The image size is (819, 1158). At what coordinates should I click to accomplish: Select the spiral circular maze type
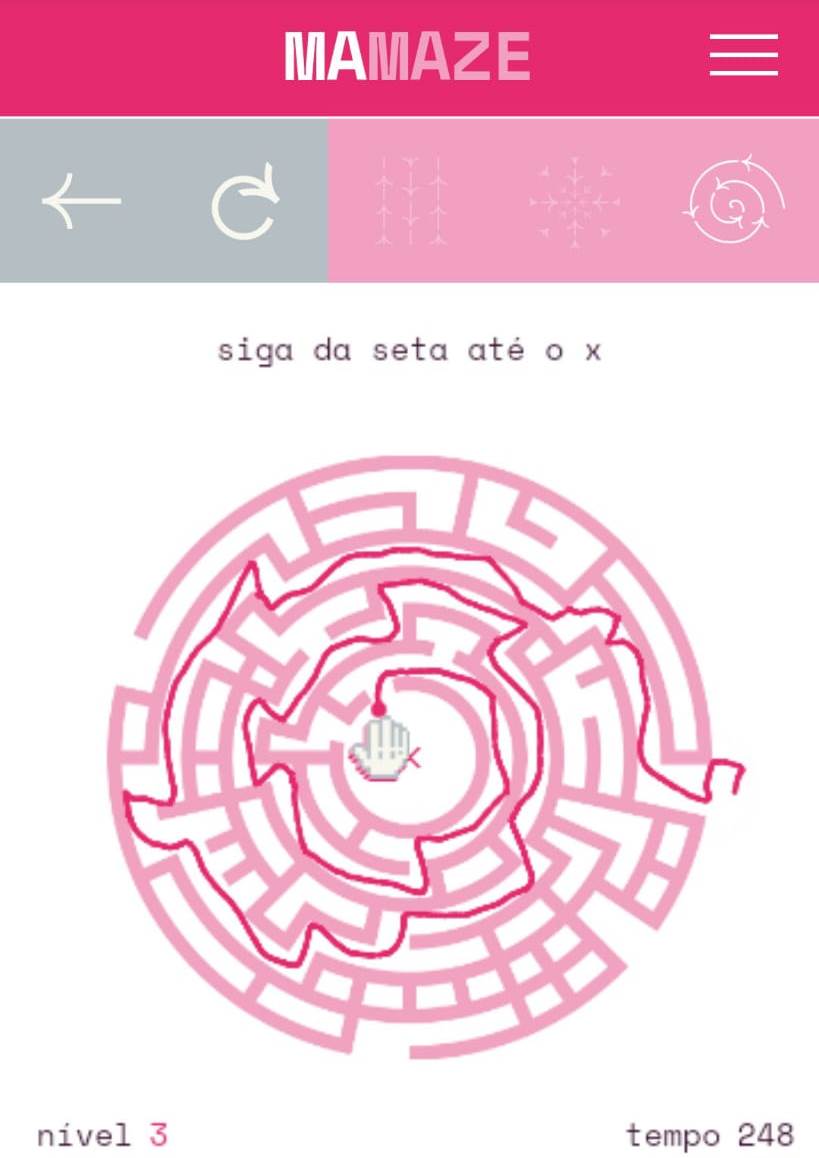click(735, 200)
